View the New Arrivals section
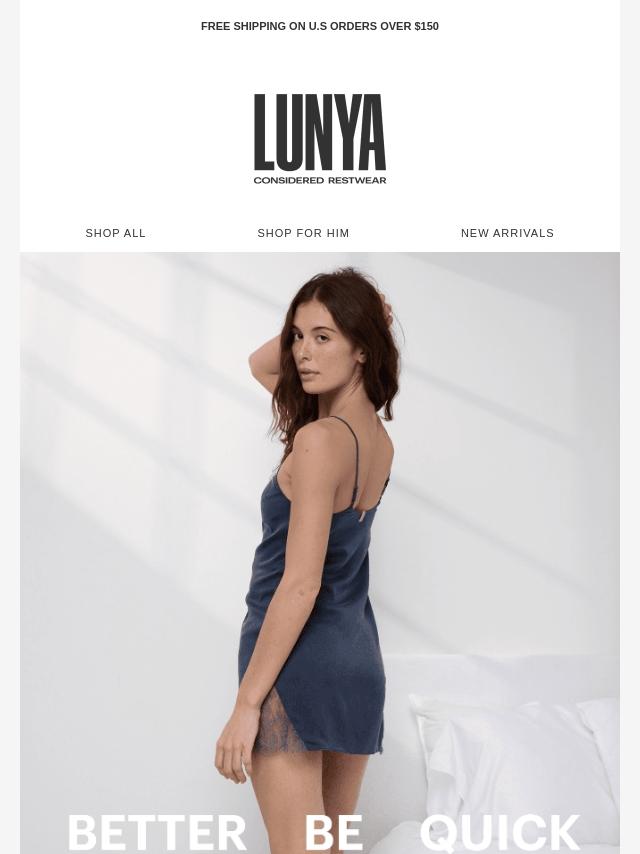640x854 pixels. (507, 233)
